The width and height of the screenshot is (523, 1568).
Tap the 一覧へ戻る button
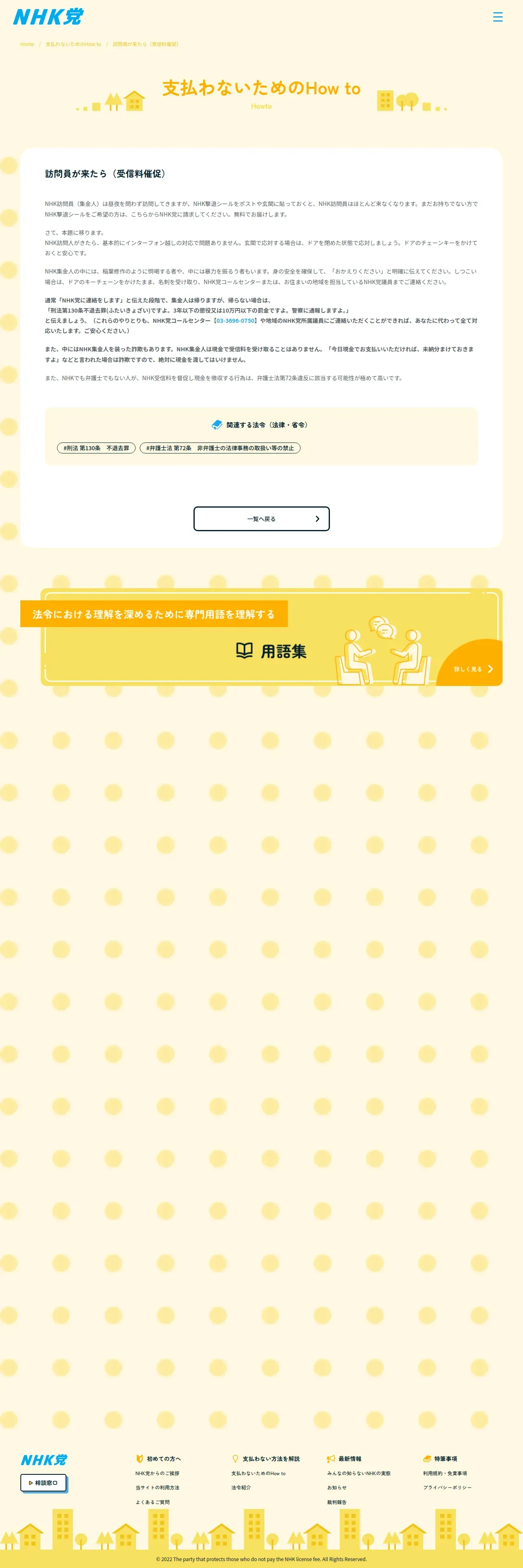[x=261, y=519]
